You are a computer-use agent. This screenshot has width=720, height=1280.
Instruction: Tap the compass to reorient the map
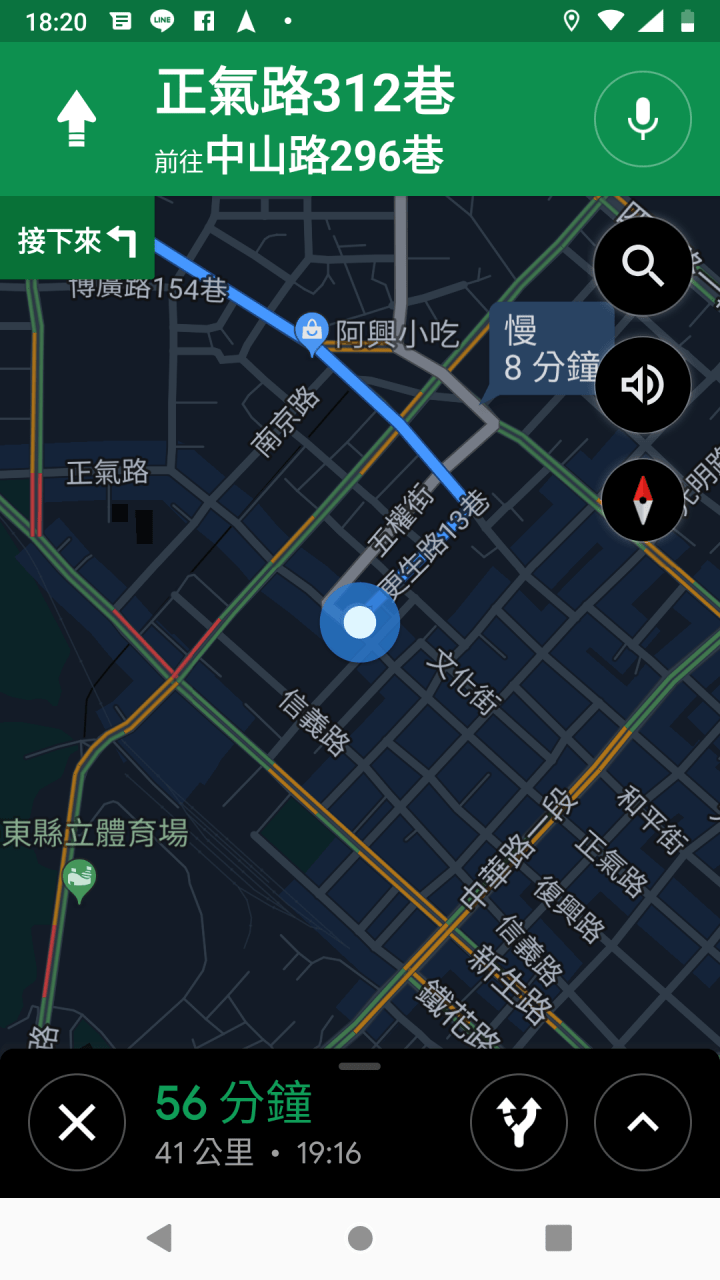641,500
